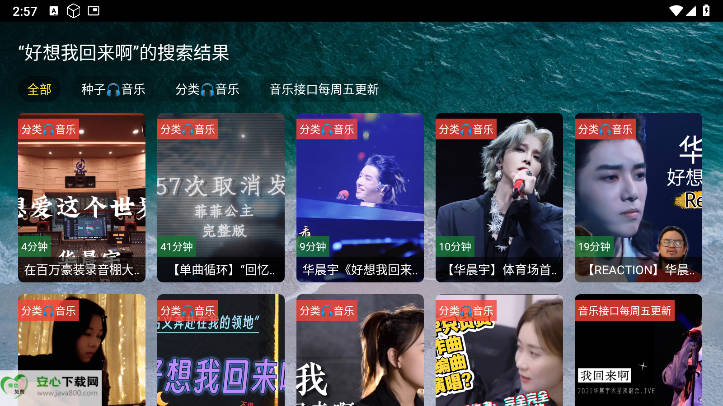Switch to the 种子🎧音乐 tab
Screen dimensions: 723x406
113,89
